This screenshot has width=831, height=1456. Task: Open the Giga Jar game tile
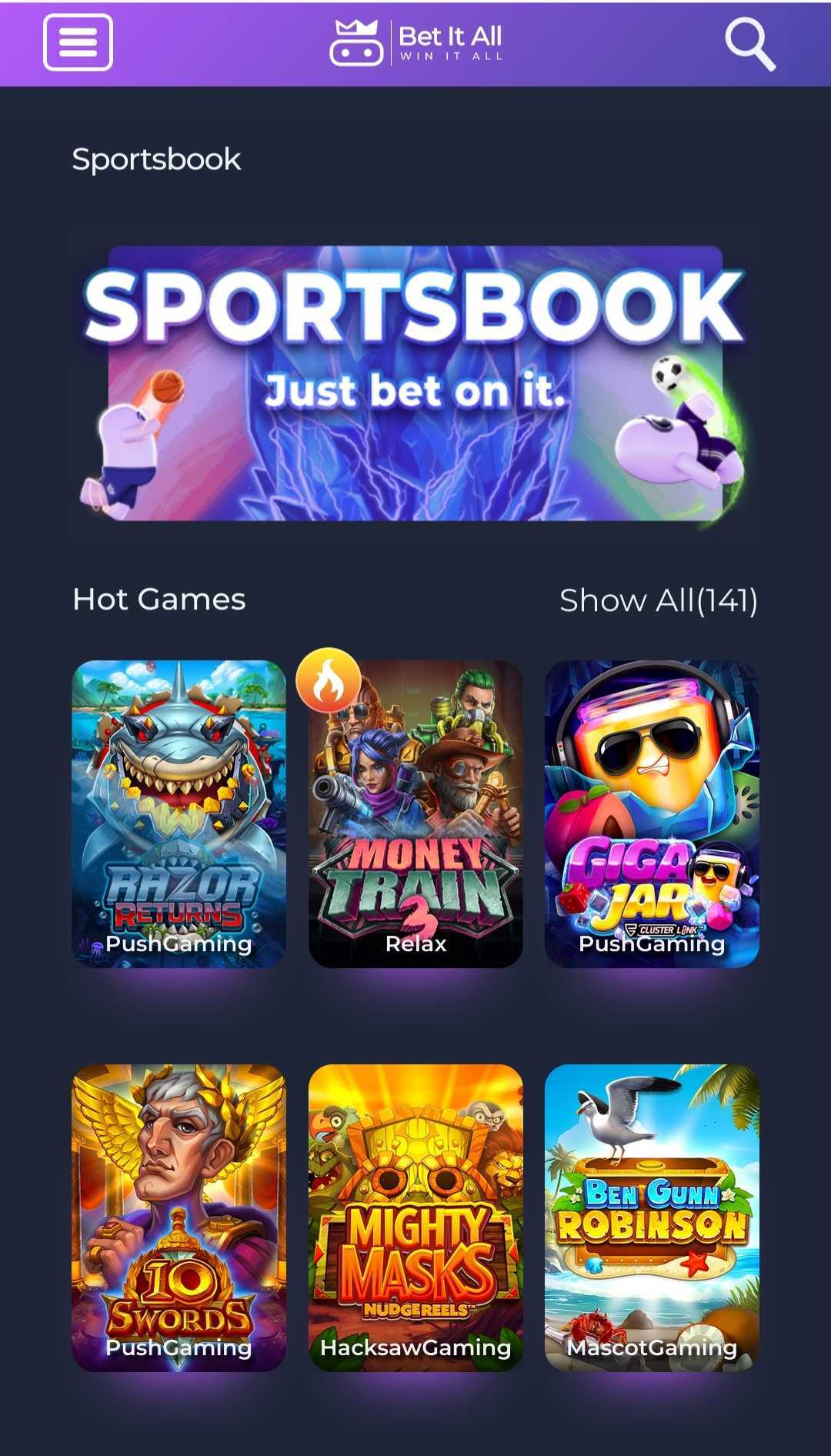(x=652, y=813)
